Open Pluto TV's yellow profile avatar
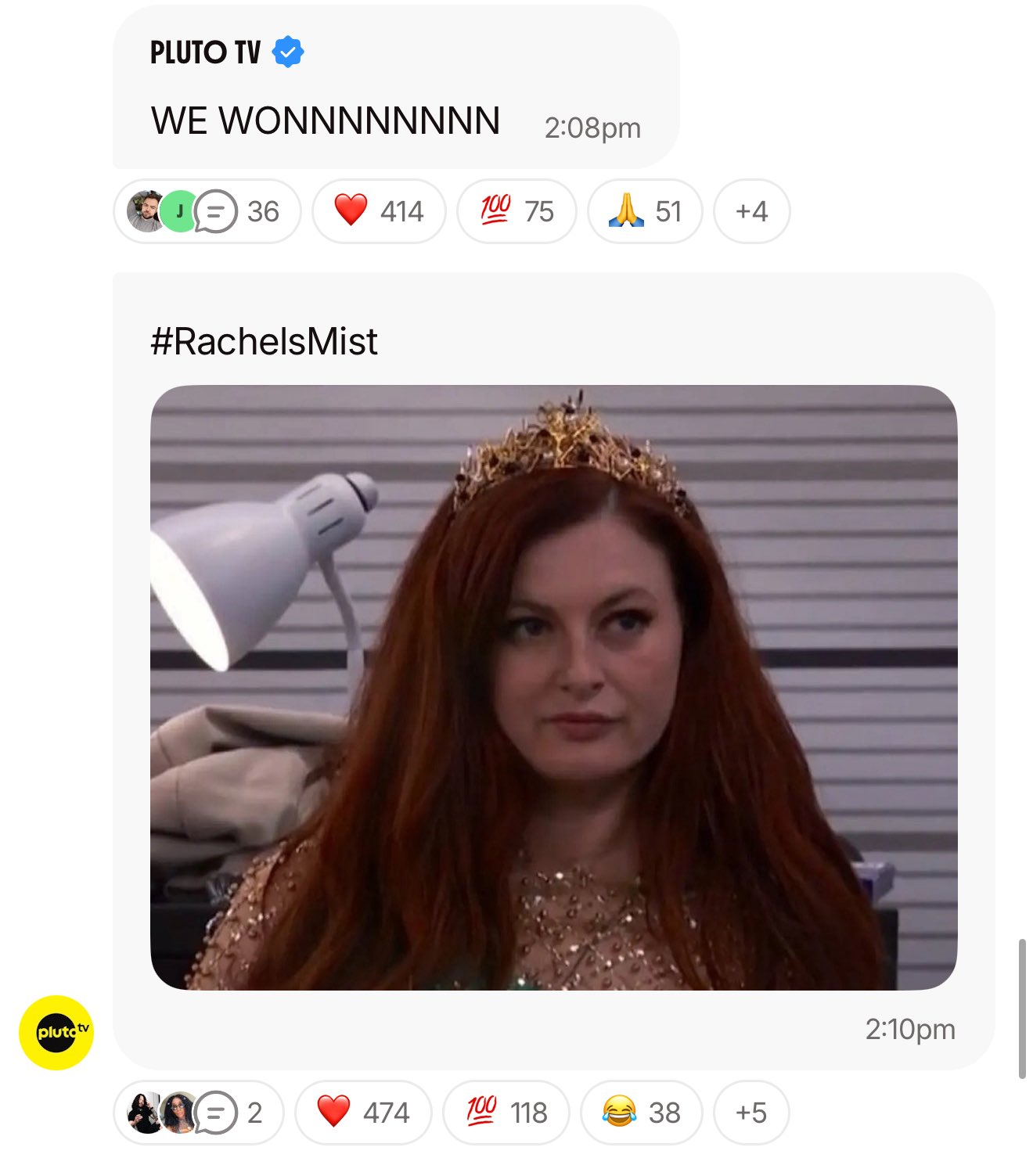1033x1176 pixels. click(x=56, y=1032)
